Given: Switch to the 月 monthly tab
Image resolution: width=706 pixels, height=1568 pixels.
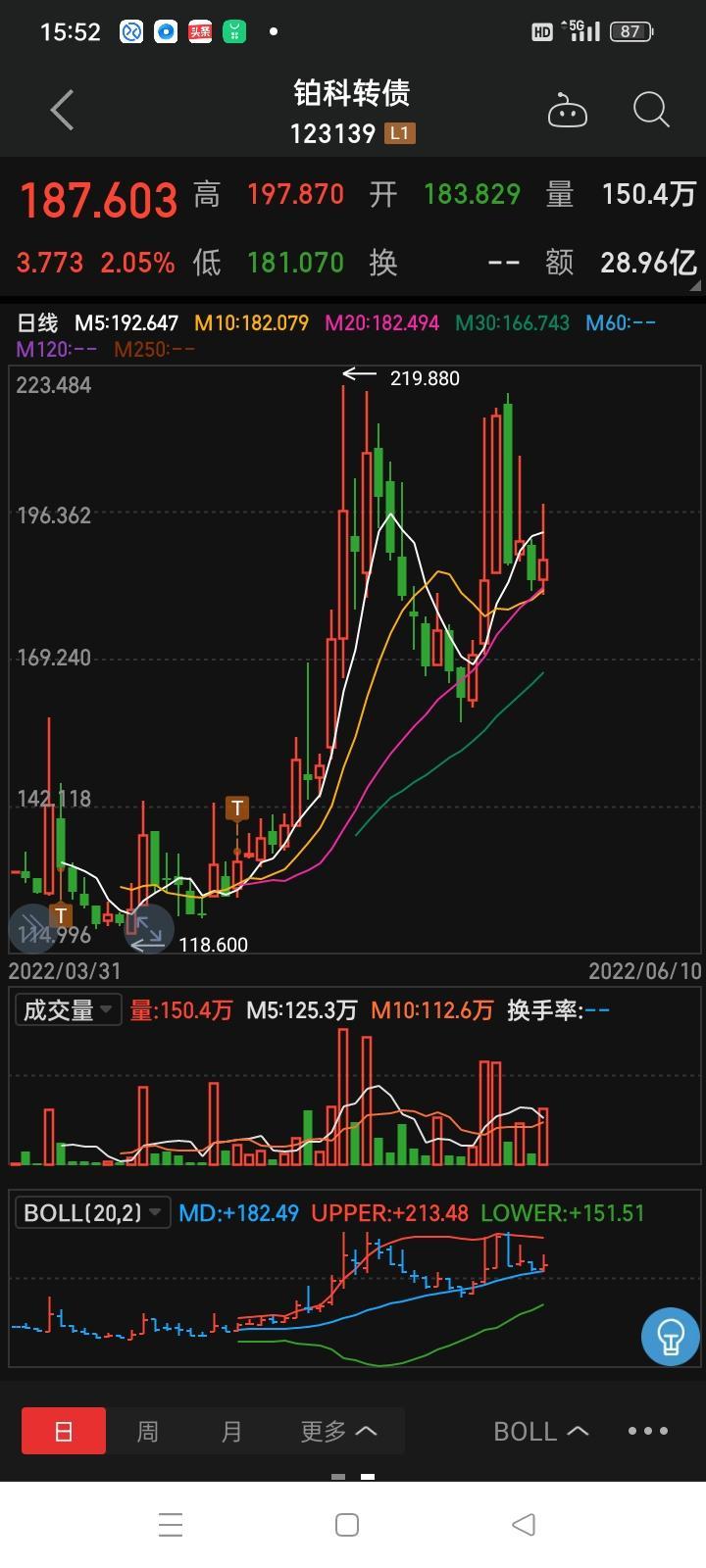Looking at the screenshot, I should click(231, 1431).
